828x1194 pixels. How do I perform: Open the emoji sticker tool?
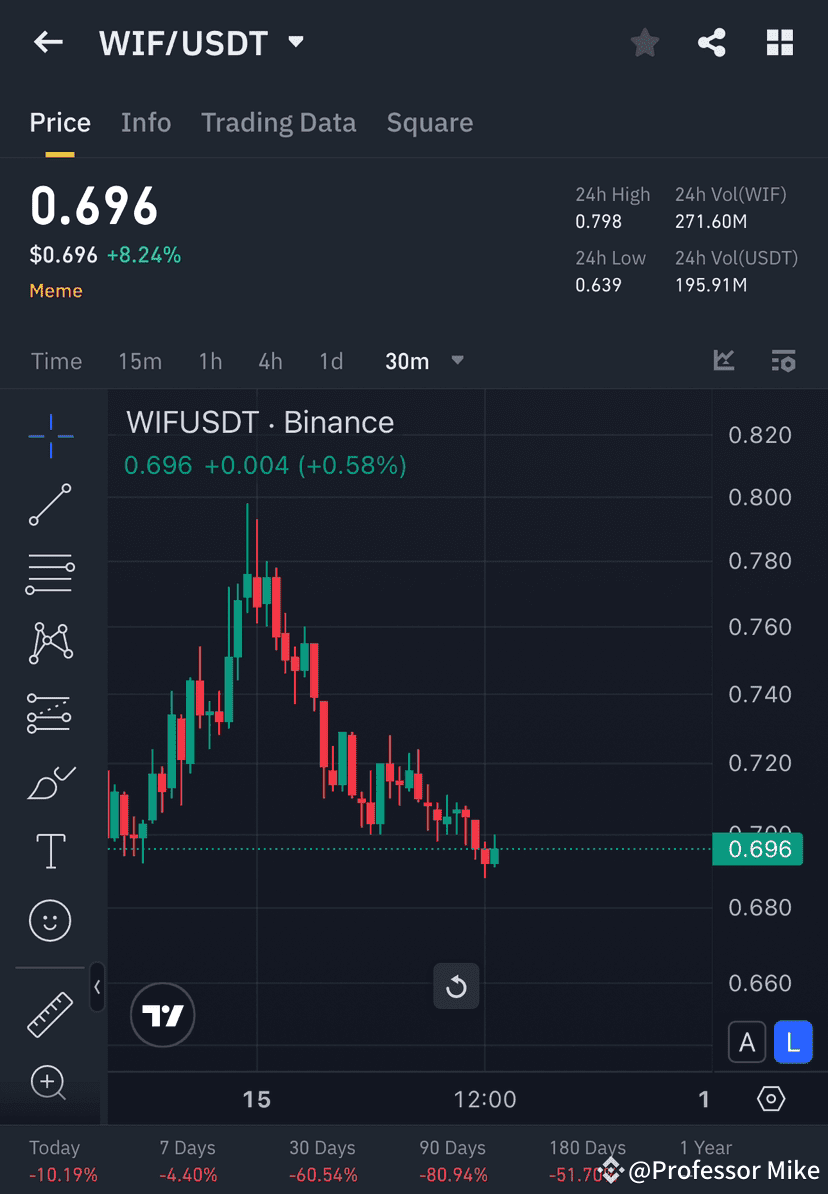click(x=50, y=920)
